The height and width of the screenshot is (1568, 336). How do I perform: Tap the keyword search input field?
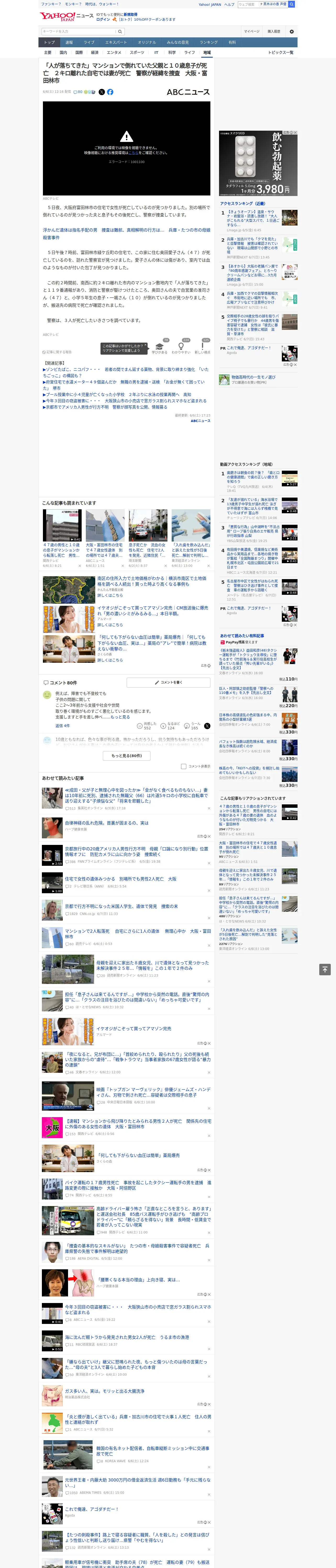79,32
